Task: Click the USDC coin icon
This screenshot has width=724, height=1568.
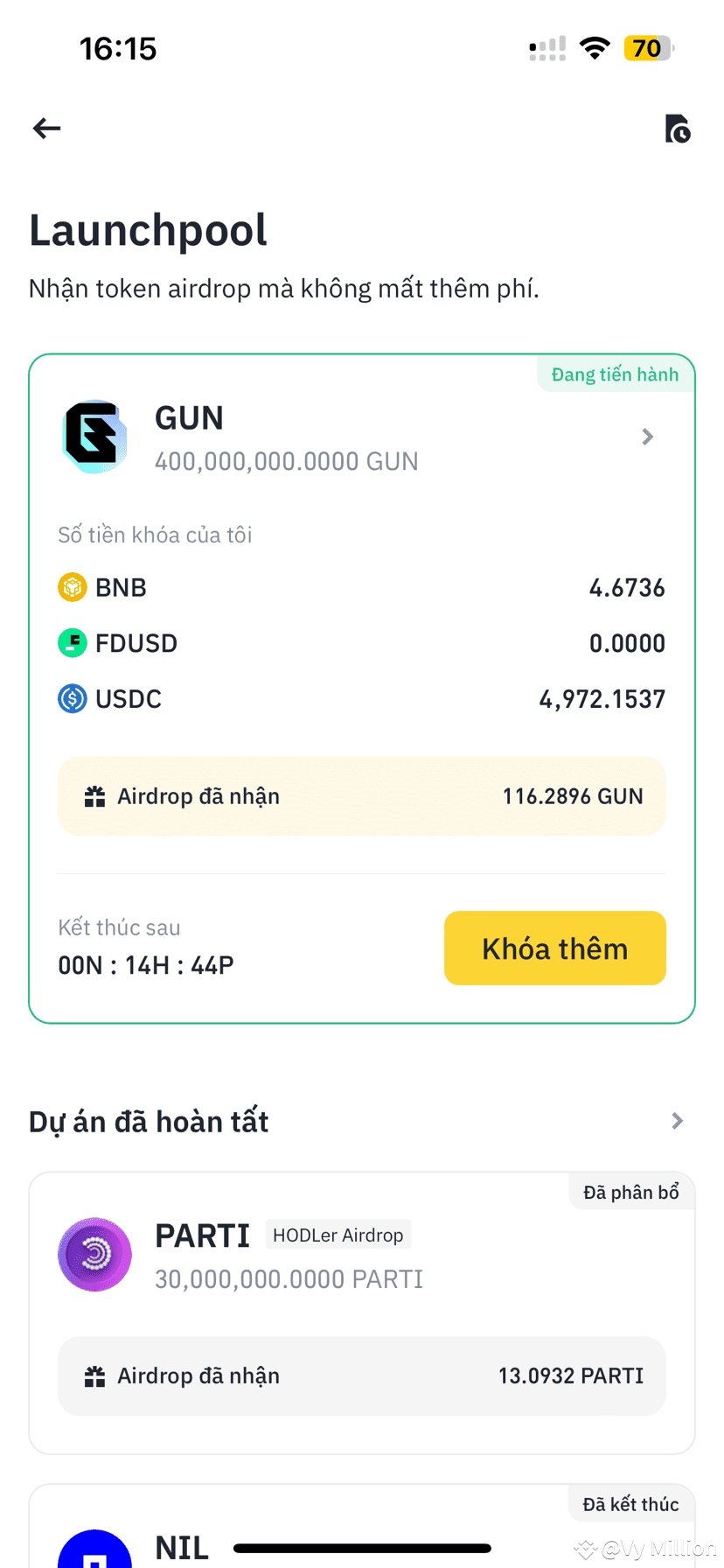Action: [72, 698]
